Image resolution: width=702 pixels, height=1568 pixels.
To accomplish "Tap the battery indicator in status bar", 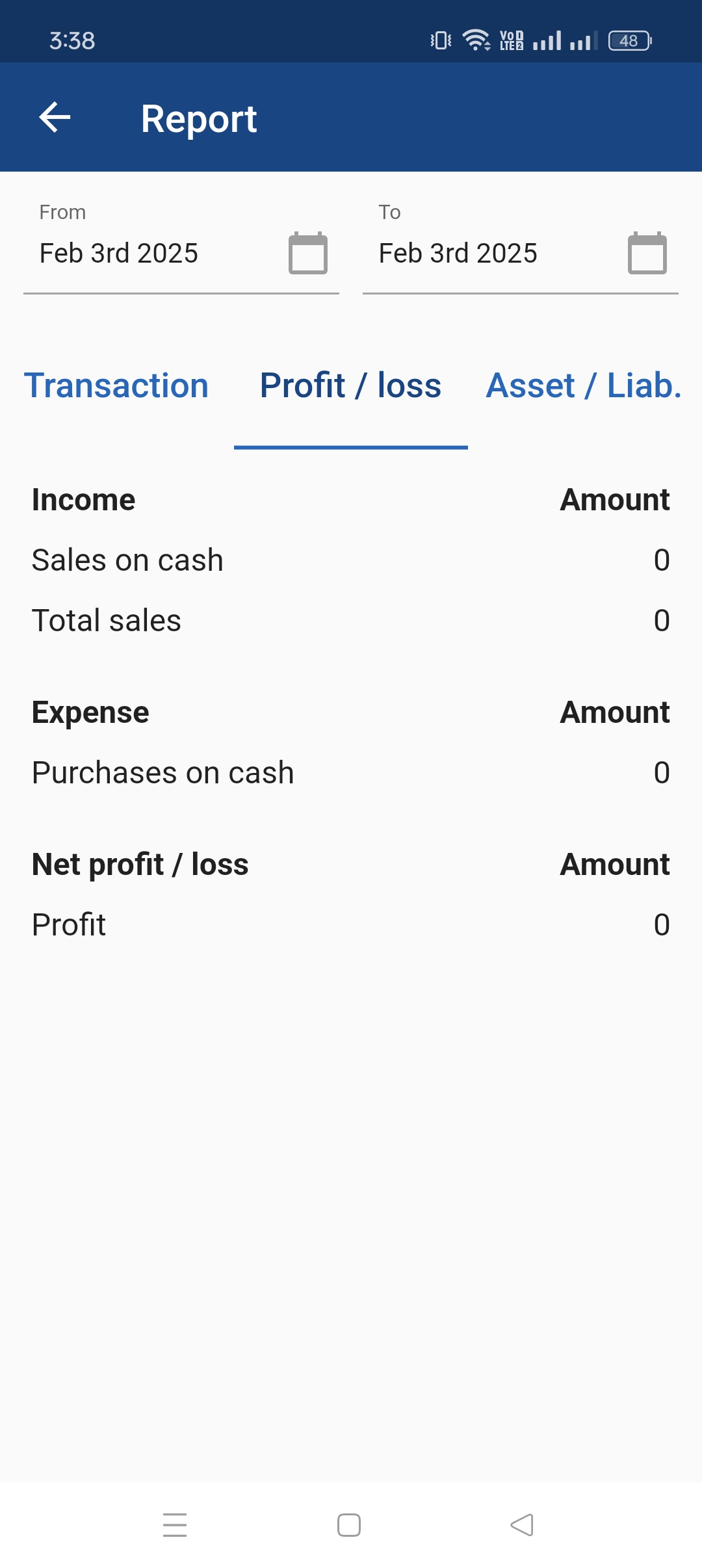I will click(x=628, y=41).
